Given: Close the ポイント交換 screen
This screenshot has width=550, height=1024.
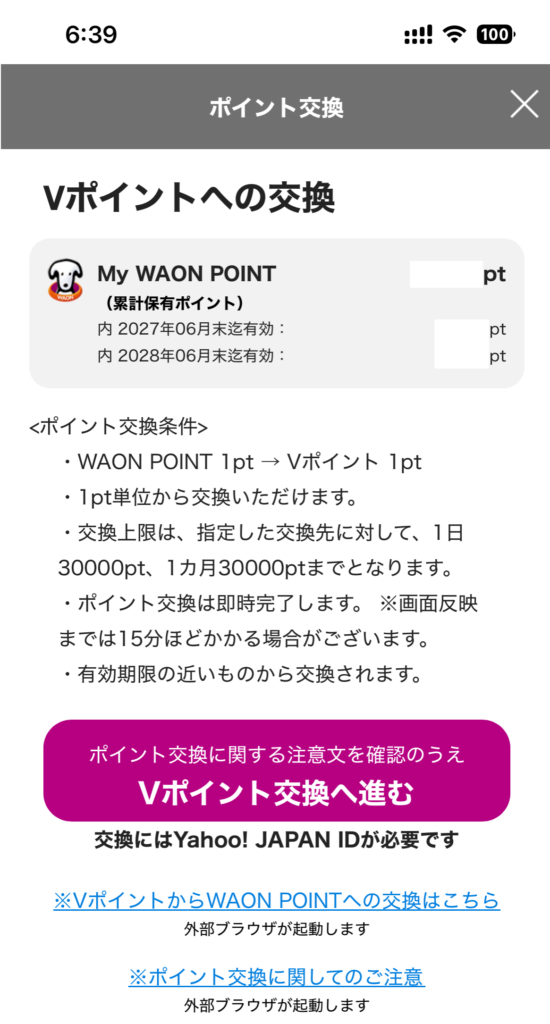Looking at the screenshot, I should pos(524,104).
